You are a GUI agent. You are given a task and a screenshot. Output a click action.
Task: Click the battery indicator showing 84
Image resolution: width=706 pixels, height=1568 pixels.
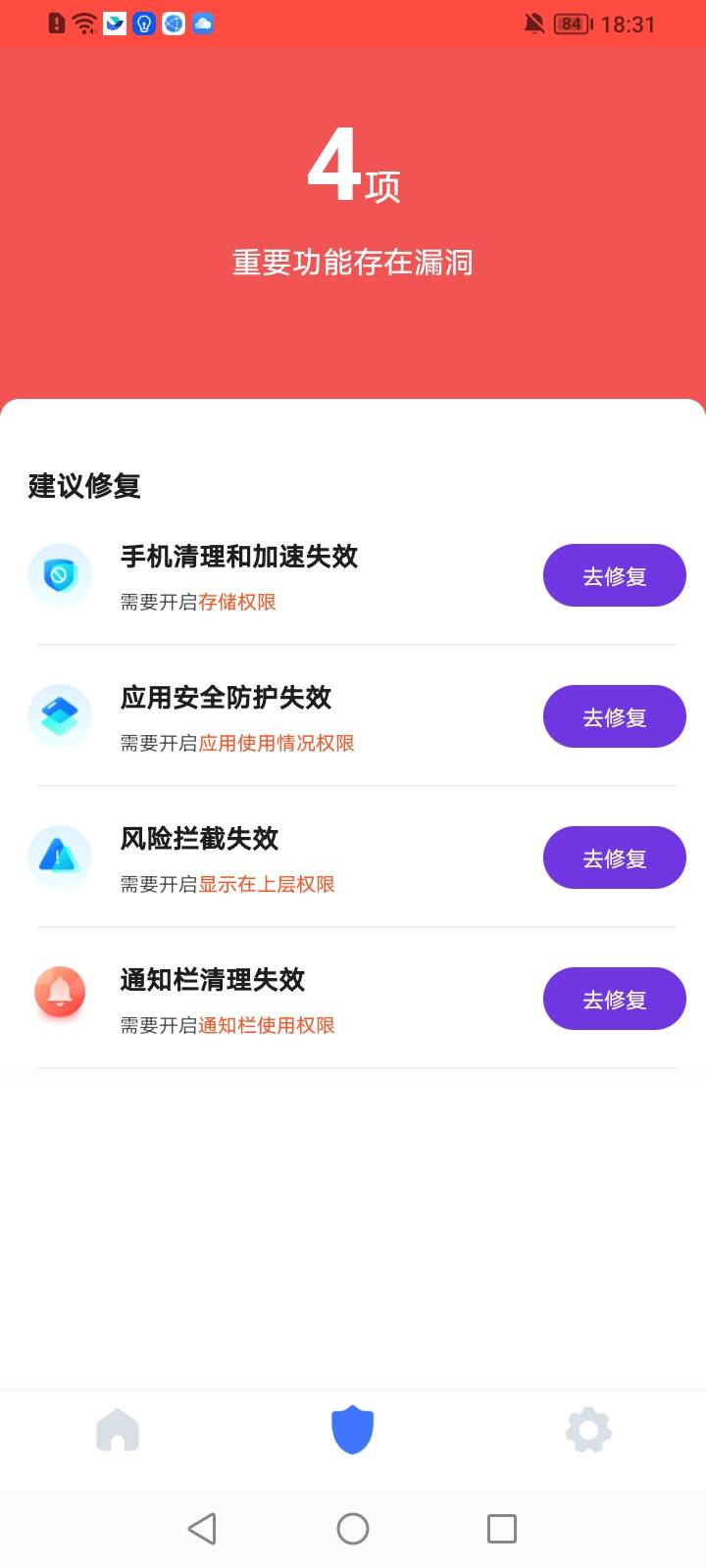[x=575, y=24]
